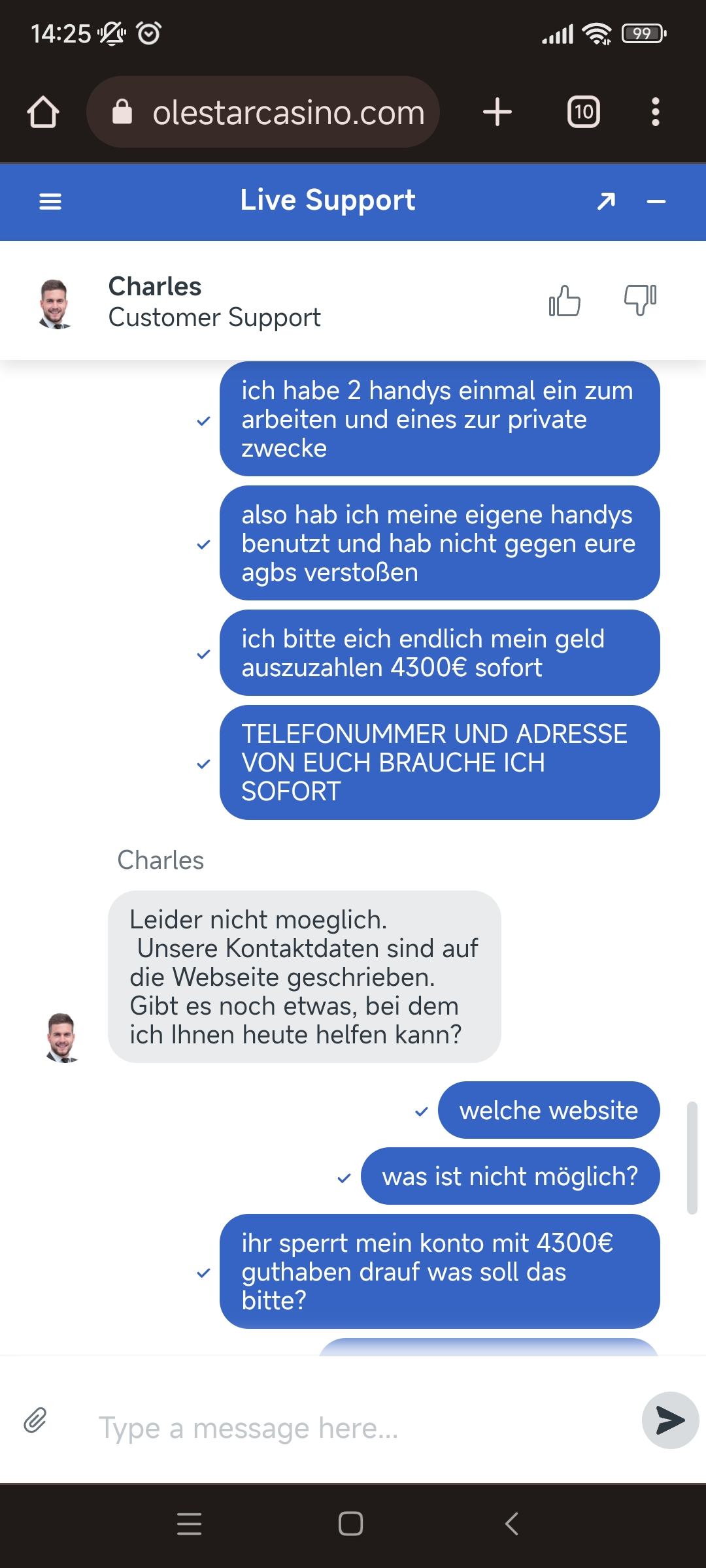
Task: Go to the browser home page
Action: point(43,112)
